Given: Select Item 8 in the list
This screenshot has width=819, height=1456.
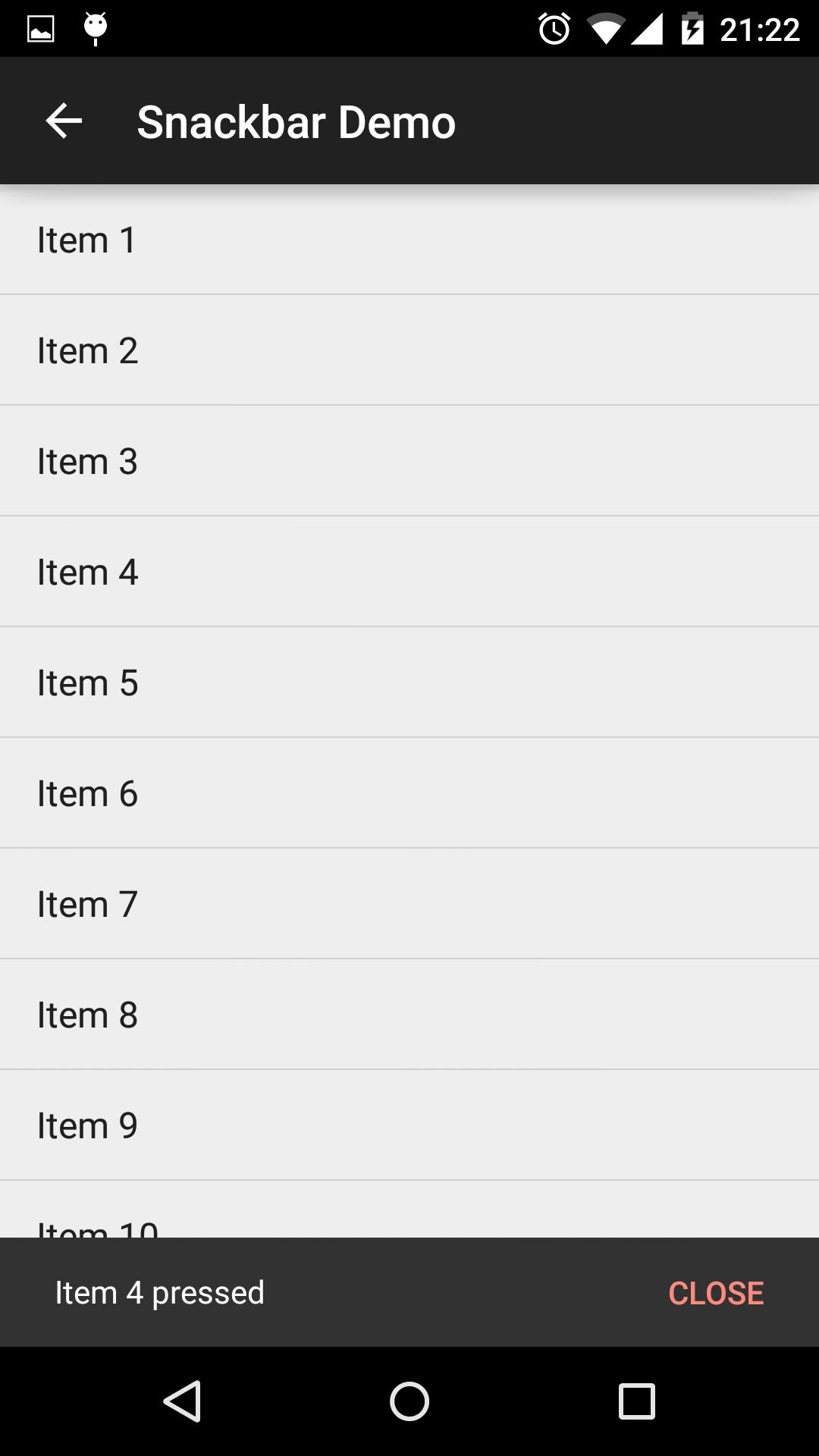Looking at the screenshot, I should pos(409,1015).
